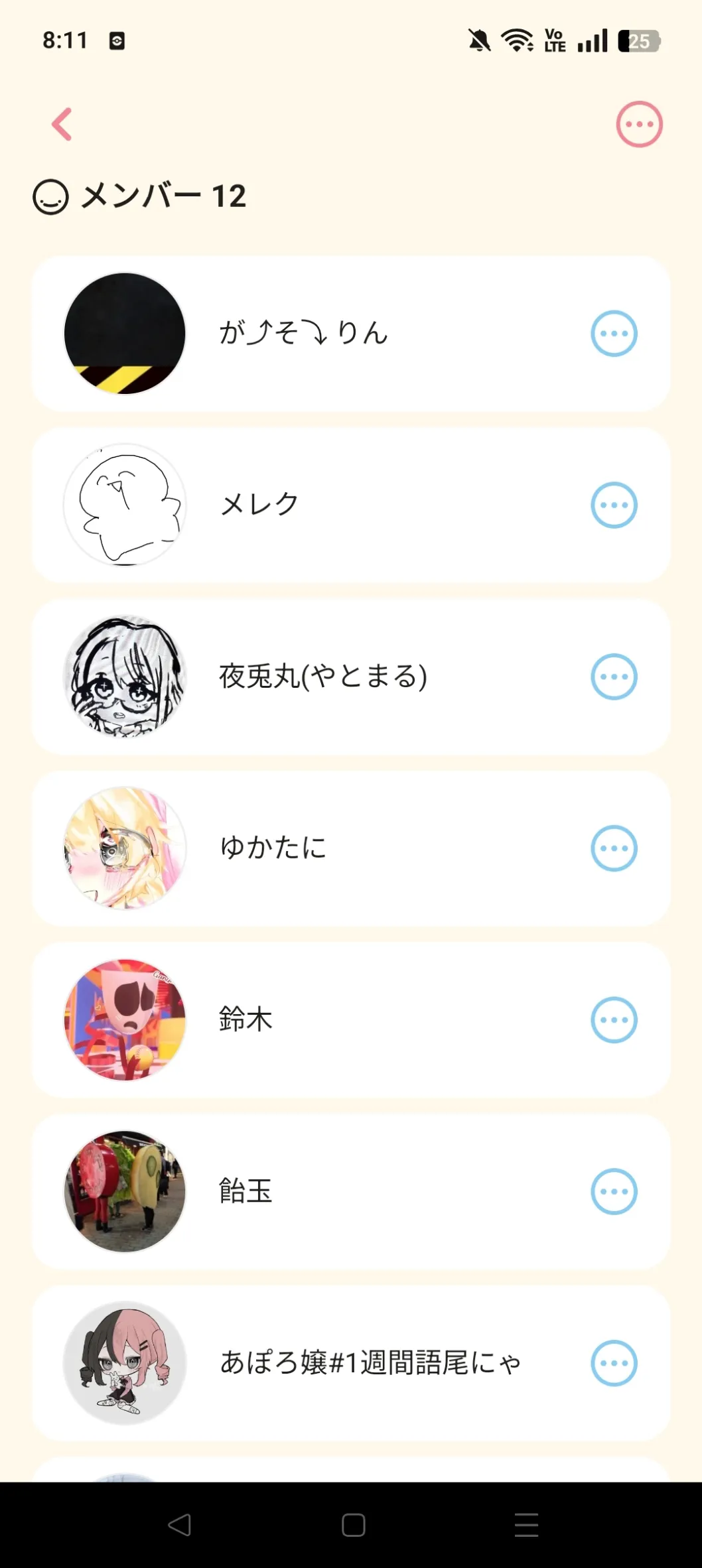Screen dimensions: 702x1568
Task: Return to the home screen via system button
Action: coord(353,1525)
